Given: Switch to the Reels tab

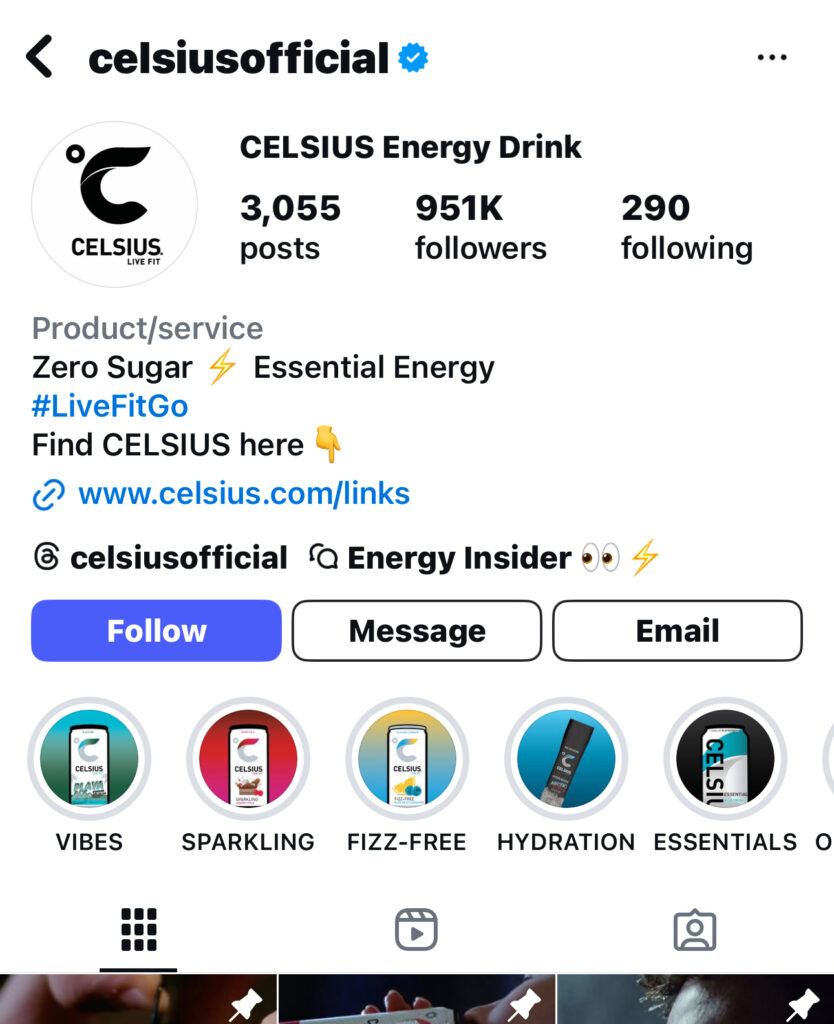Looking at the screenshot, I should 416,929.
